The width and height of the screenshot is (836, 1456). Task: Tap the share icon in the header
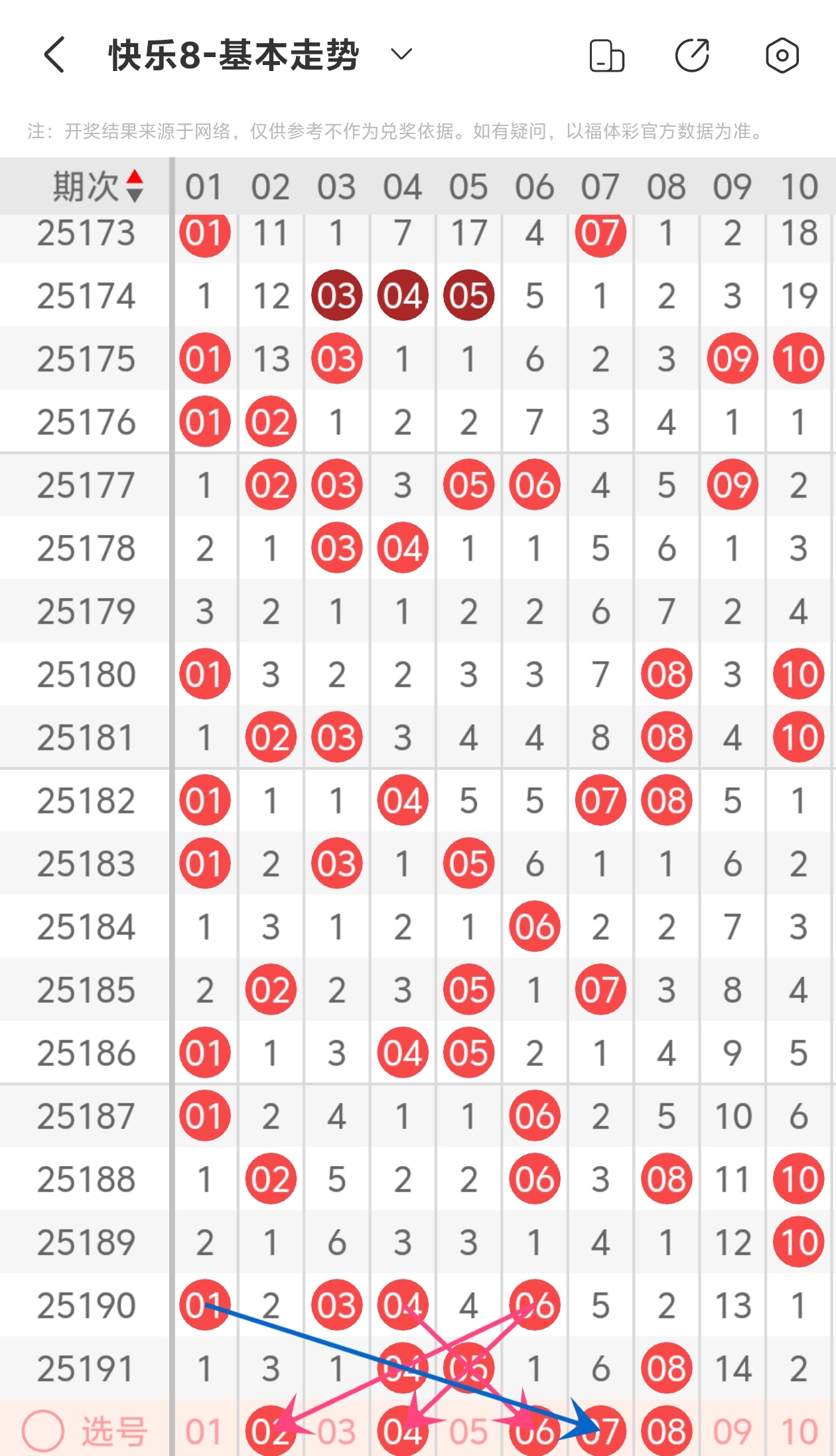693,55
